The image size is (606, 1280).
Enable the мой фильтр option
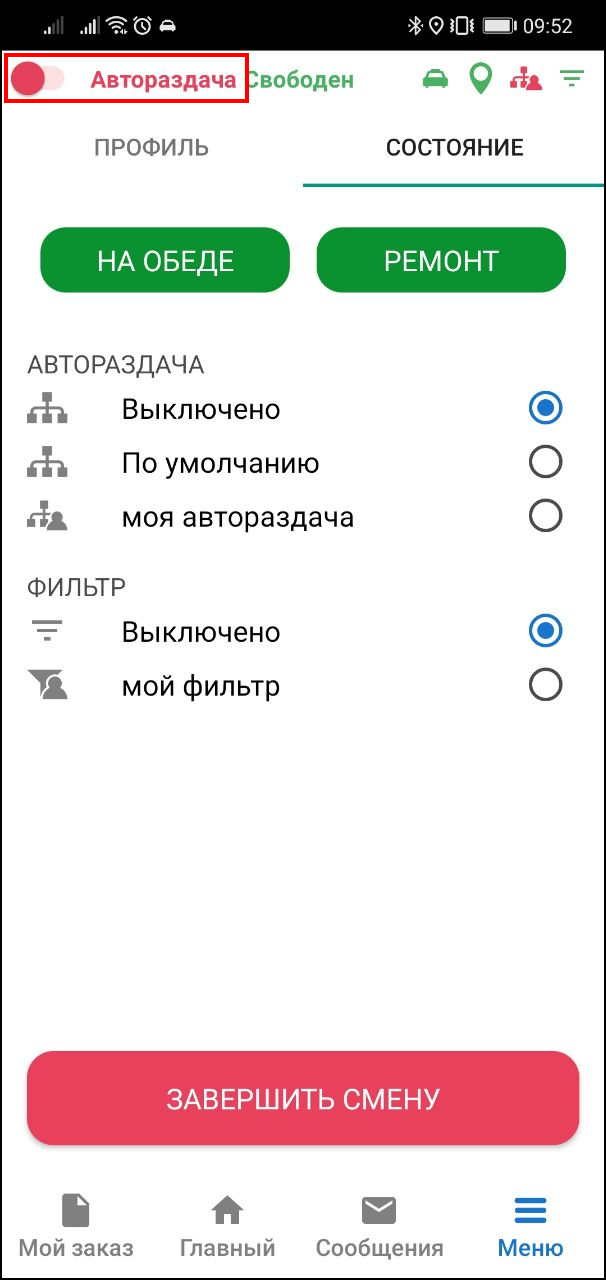[294, 686]
